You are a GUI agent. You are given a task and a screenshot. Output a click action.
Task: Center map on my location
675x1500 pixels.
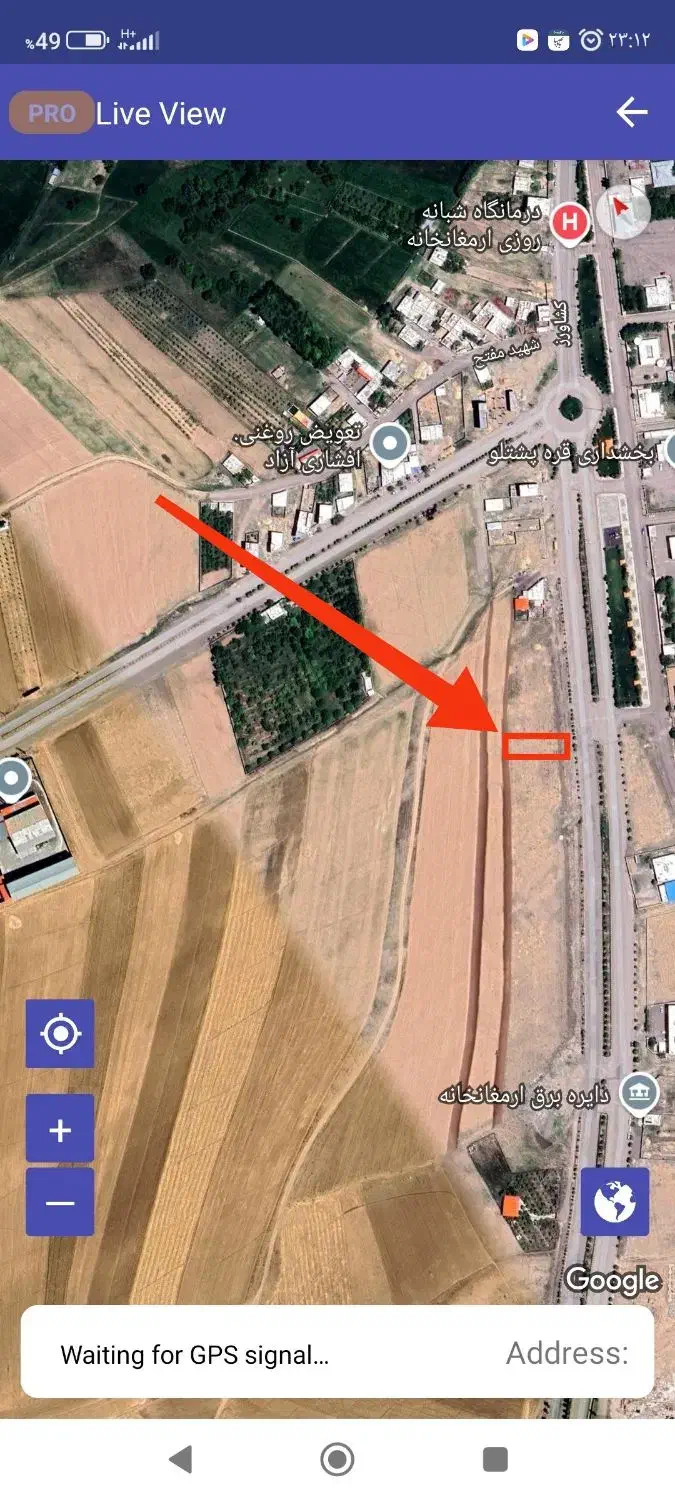click(x=60, y=1033)
